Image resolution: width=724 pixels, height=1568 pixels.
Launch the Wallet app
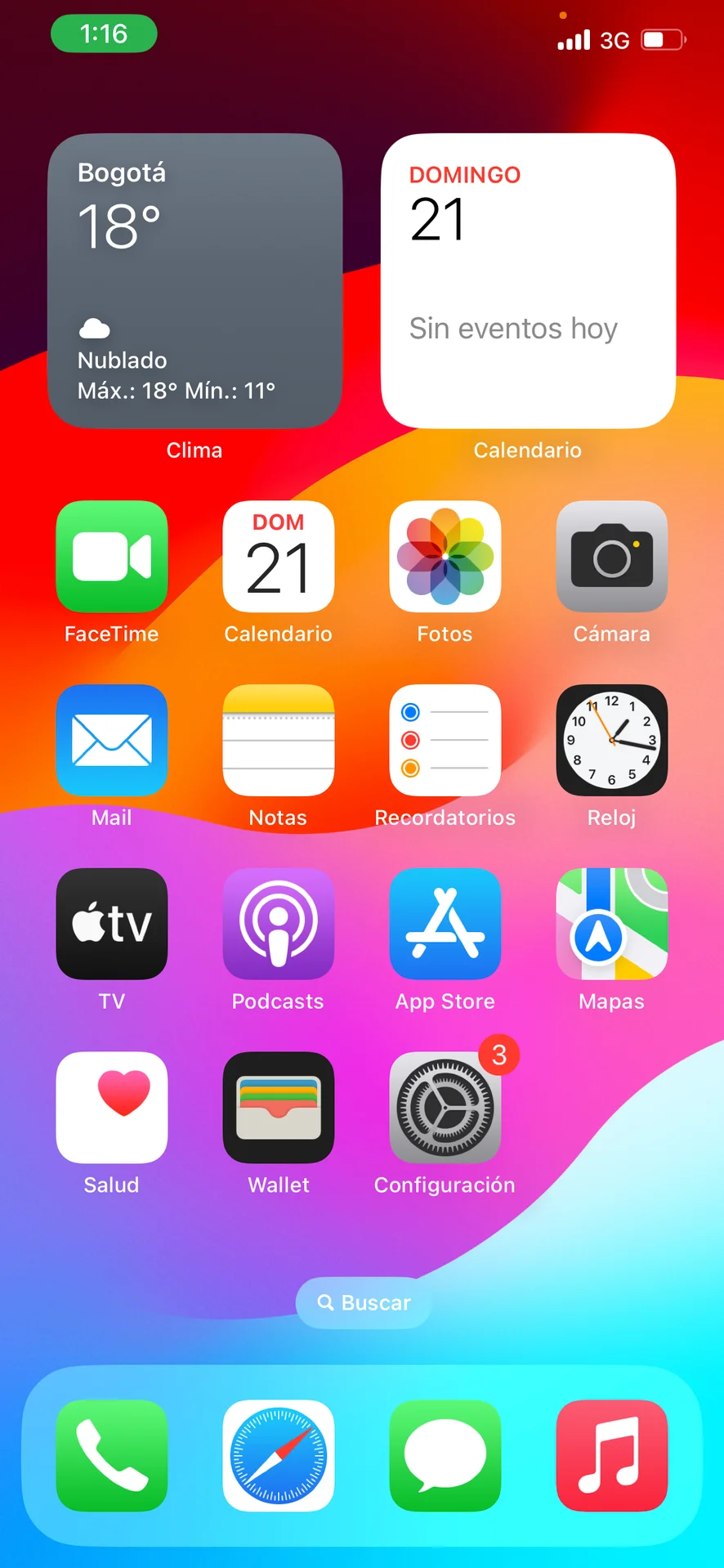click(279, 1108)
